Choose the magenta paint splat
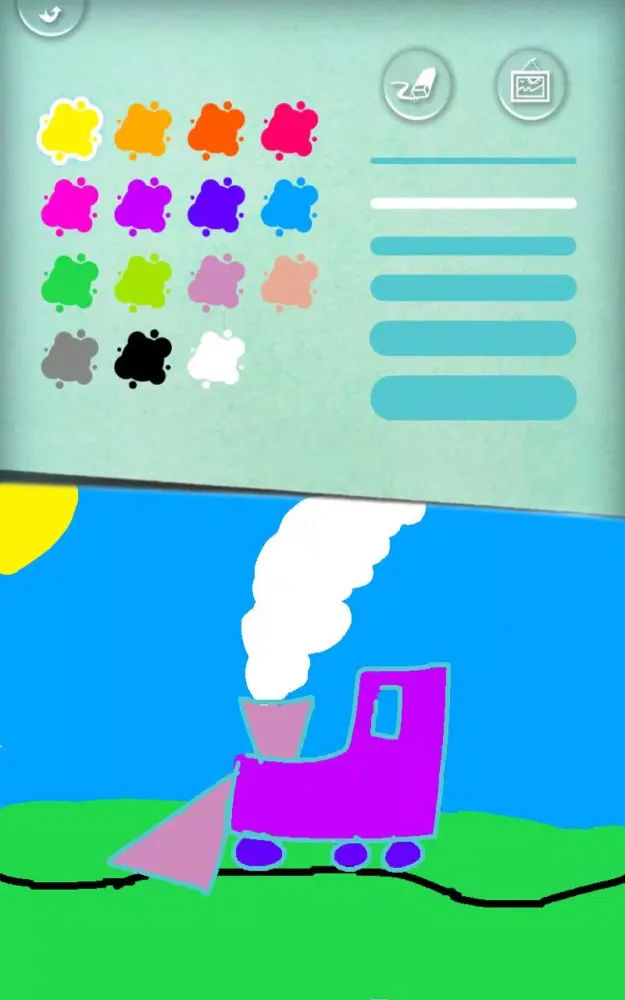Viewport: 625px width, 1000px height. (x=70, y=207)
